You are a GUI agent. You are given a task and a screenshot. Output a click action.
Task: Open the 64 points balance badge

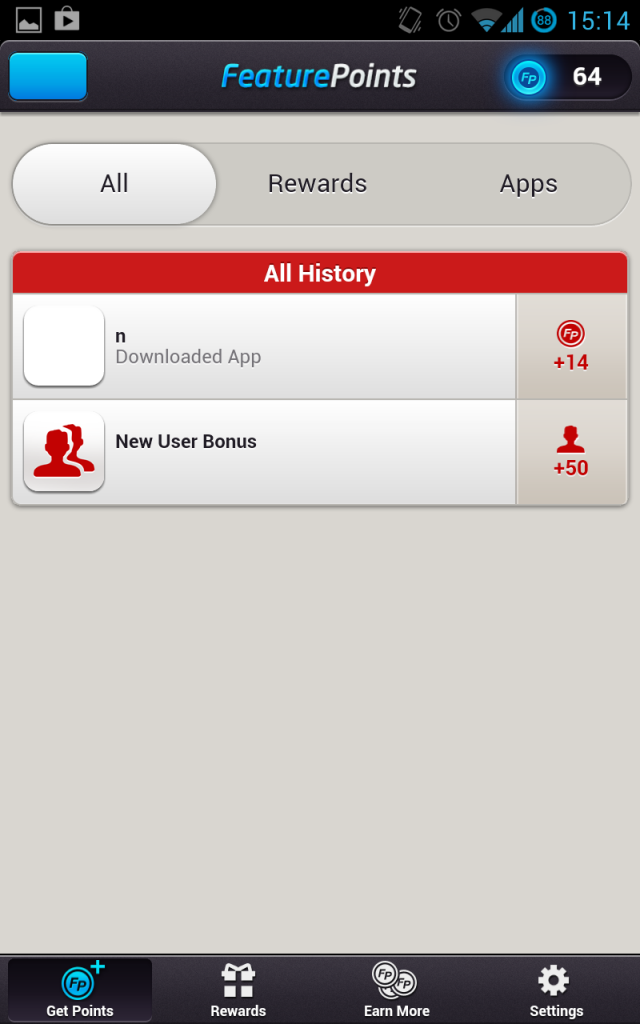(567, 77)
